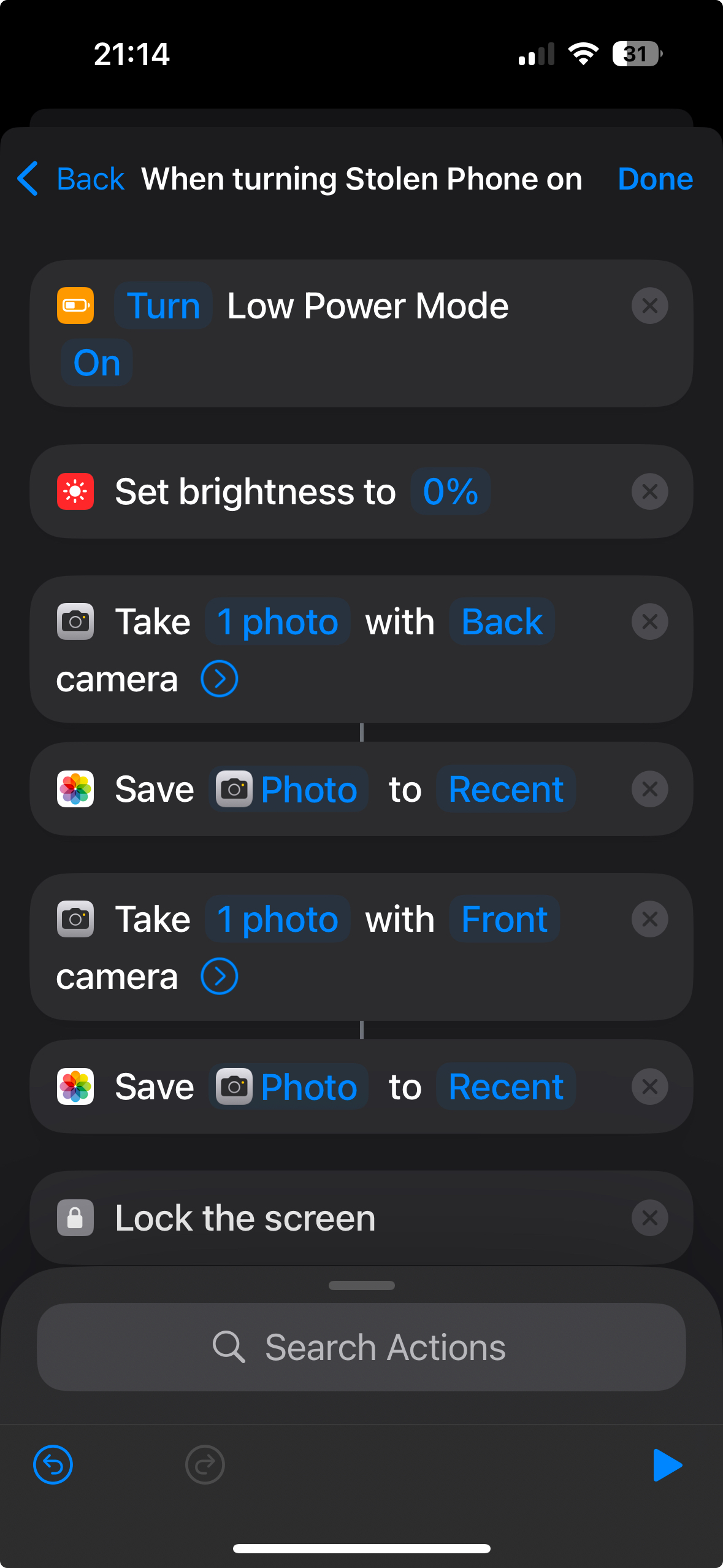Click the Photos icon in the first Save Photo action
723x1568 pixels.
coord(75,789)
